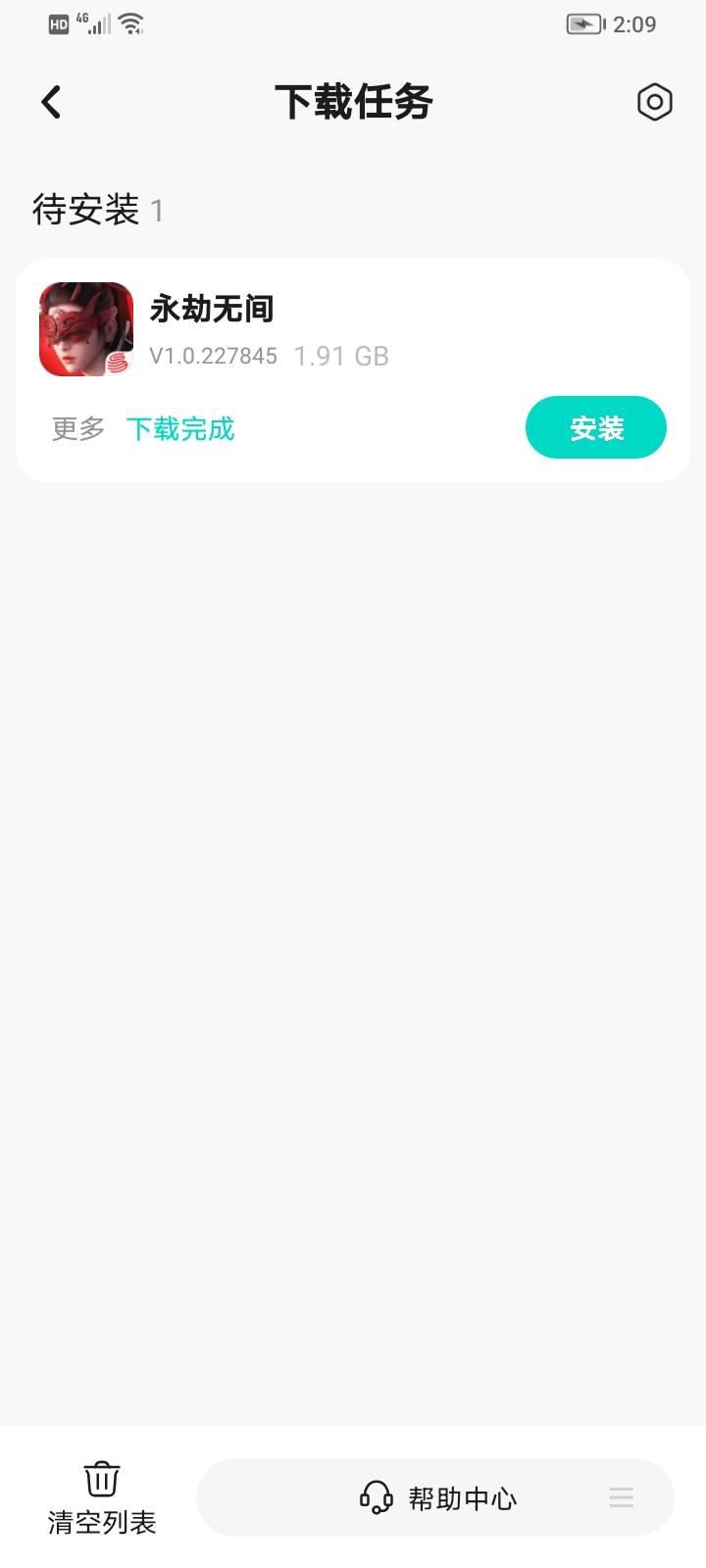Viewport: 706px width, 1568px height.
Task: Tap the 下载任务 page title
Action: pyautogui.click(x=353, y=101)
